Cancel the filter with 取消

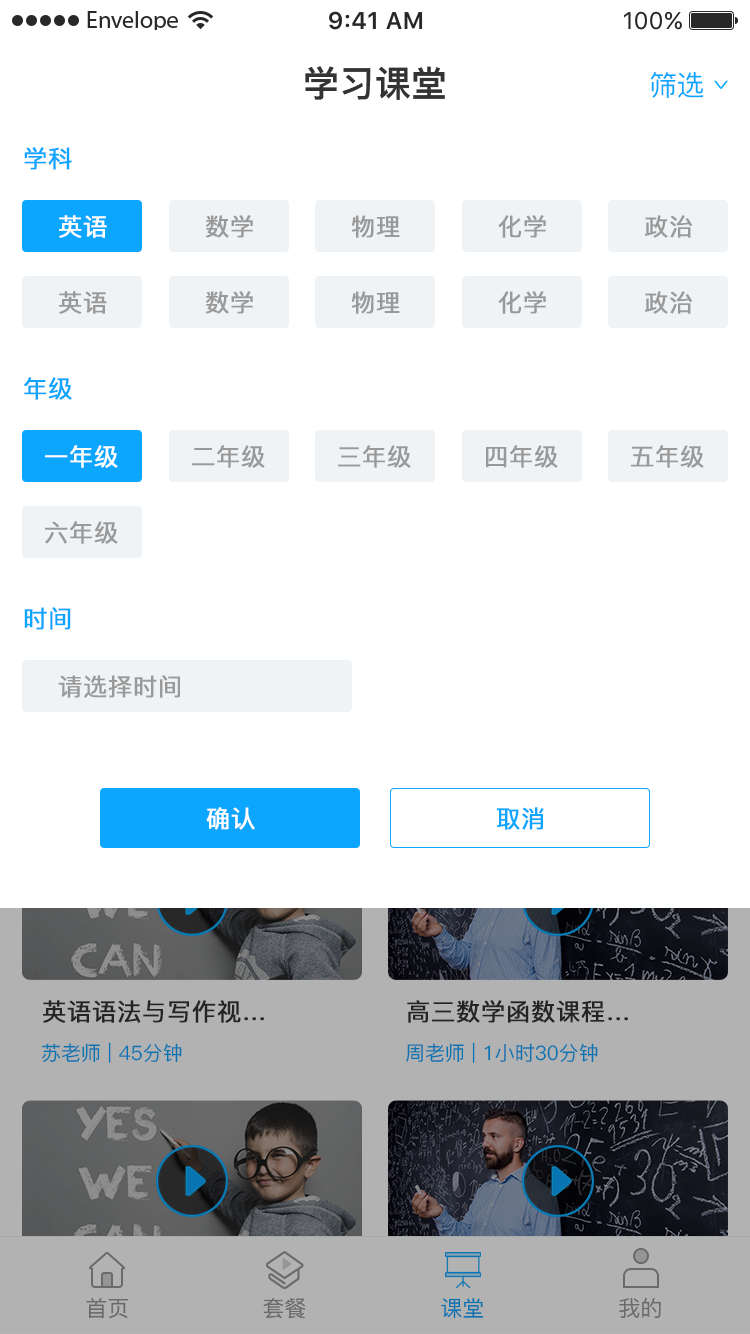(x=519, y=818)
